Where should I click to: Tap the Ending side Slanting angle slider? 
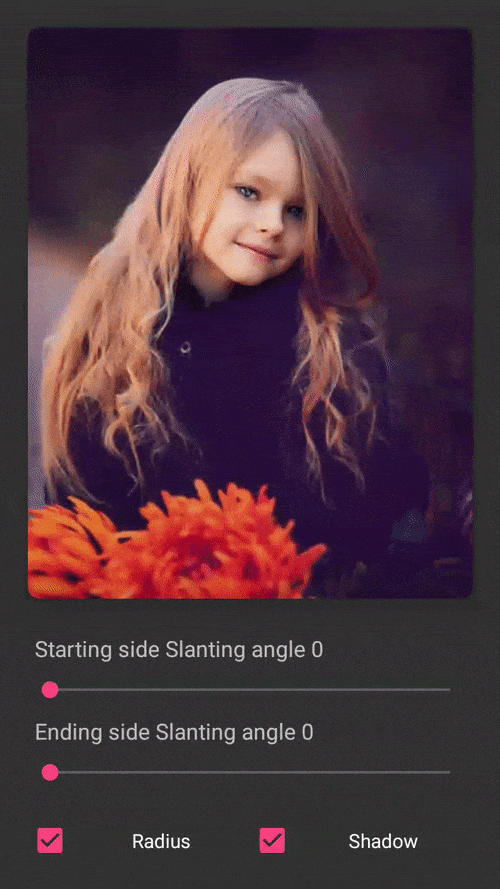[x=246, y=772]
